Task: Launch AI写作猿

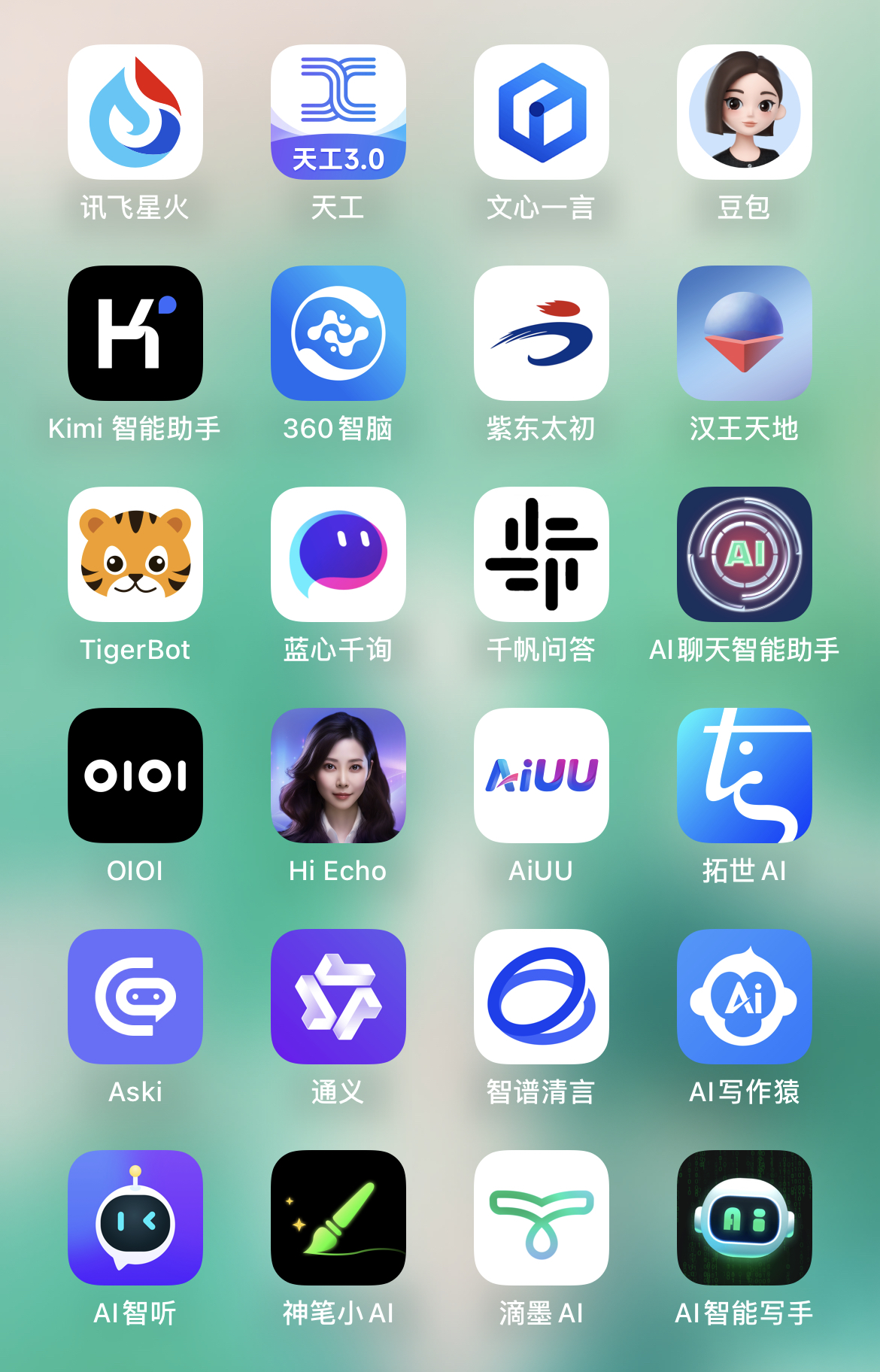Action: click(x=745, y=997)
